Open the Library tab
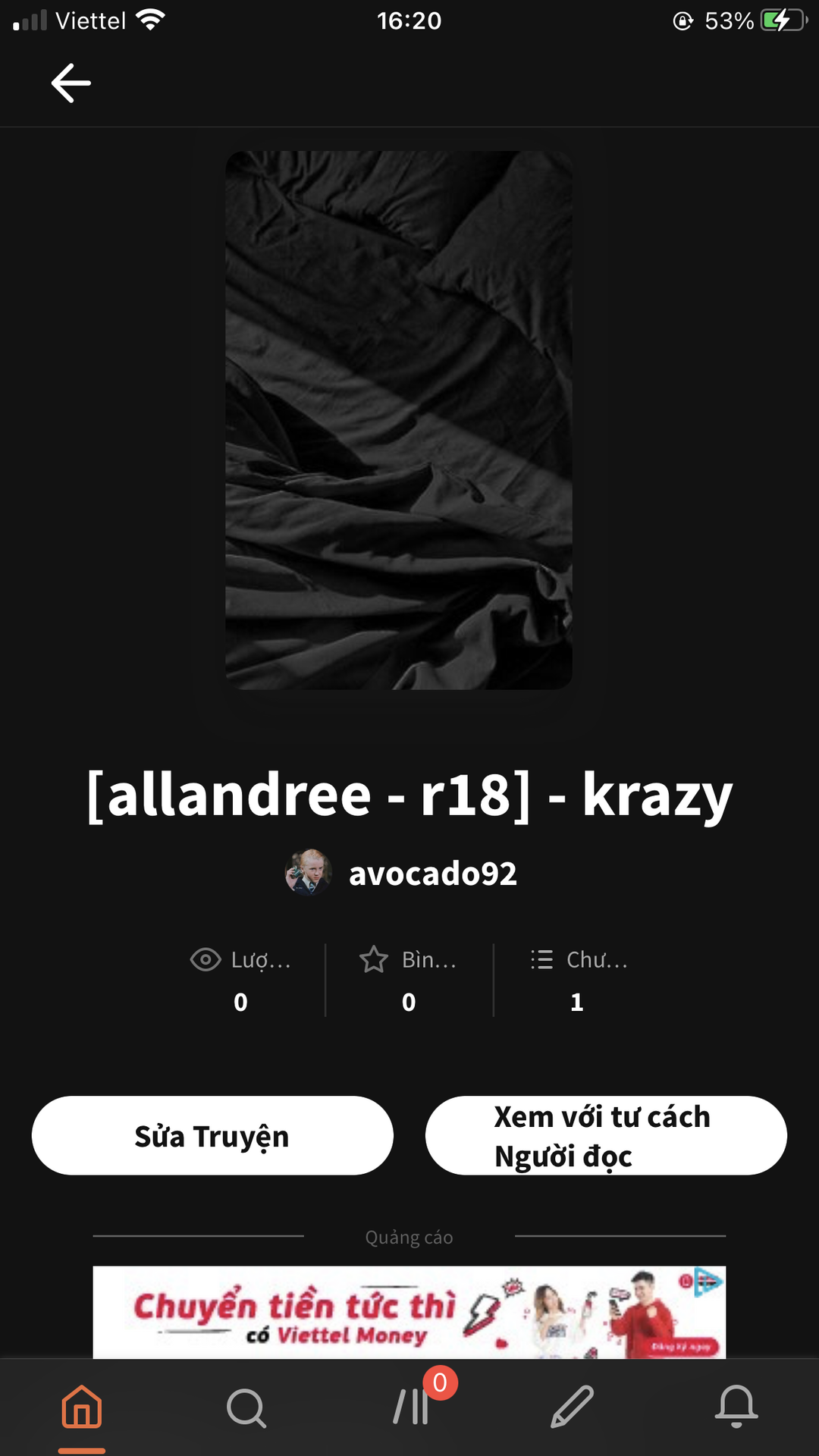Screen dimensions: 819x1456 coord(412,1407)
